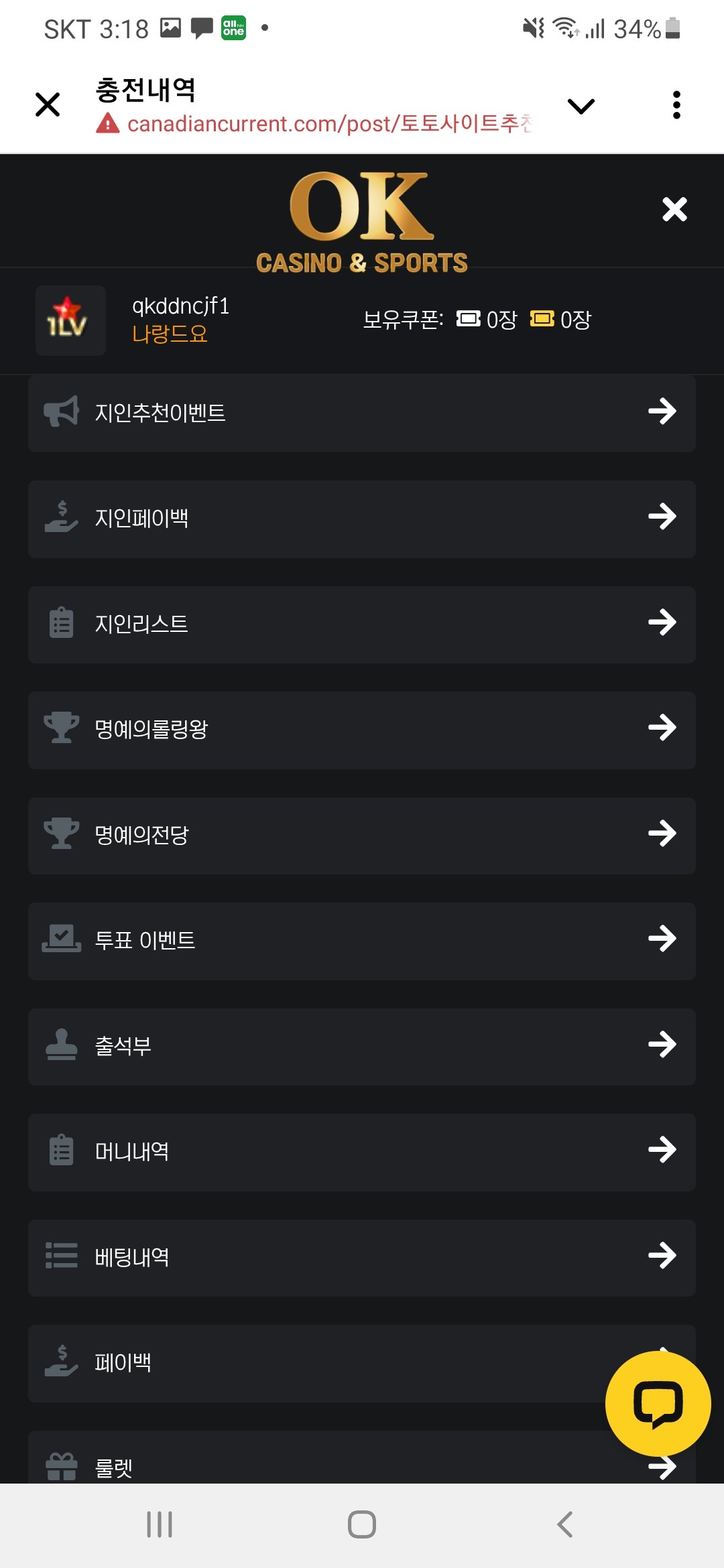Open 명예의전당 page
Screen dimensions: 724x1568
[x=362, y=836]
